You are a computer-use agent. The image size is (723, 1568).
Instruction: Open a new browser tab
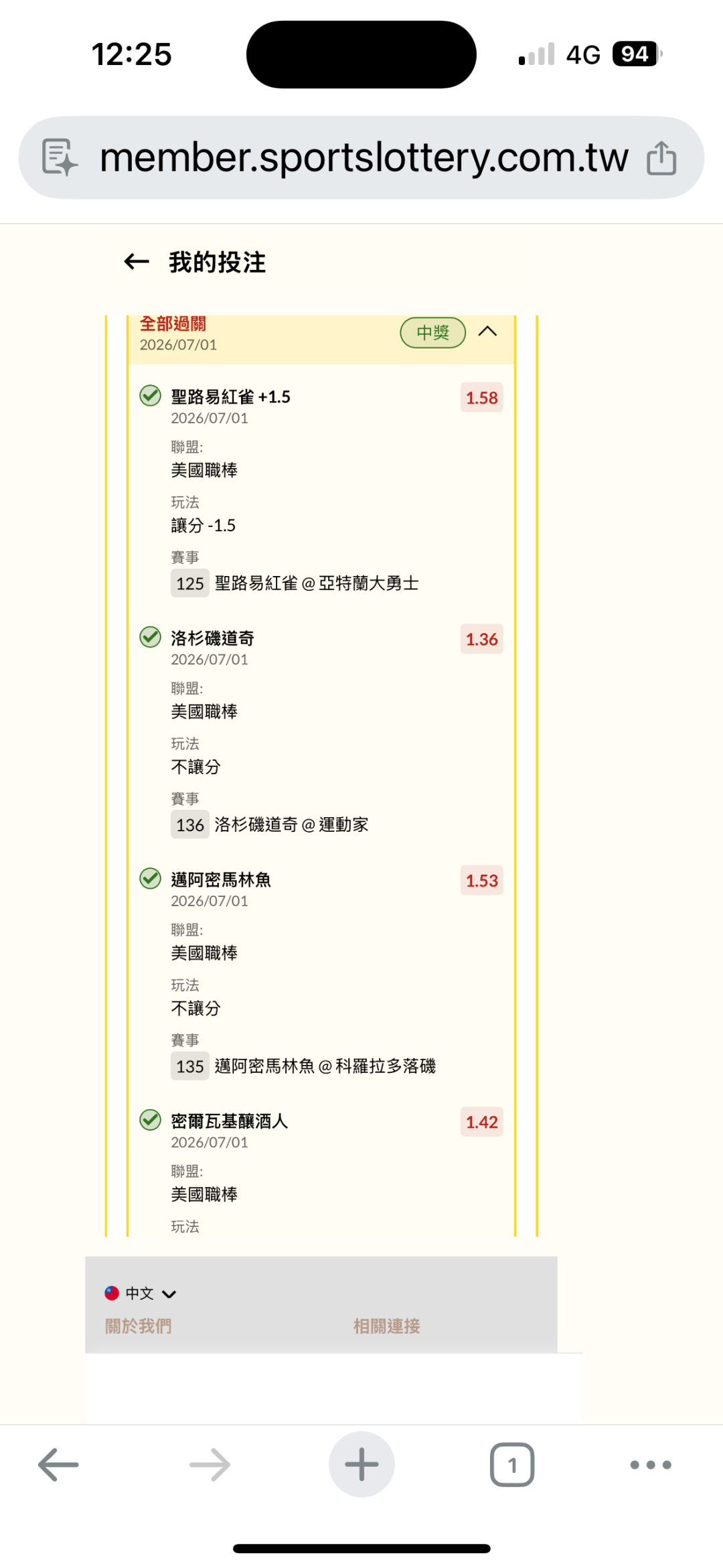click(x=361, y=1464)
